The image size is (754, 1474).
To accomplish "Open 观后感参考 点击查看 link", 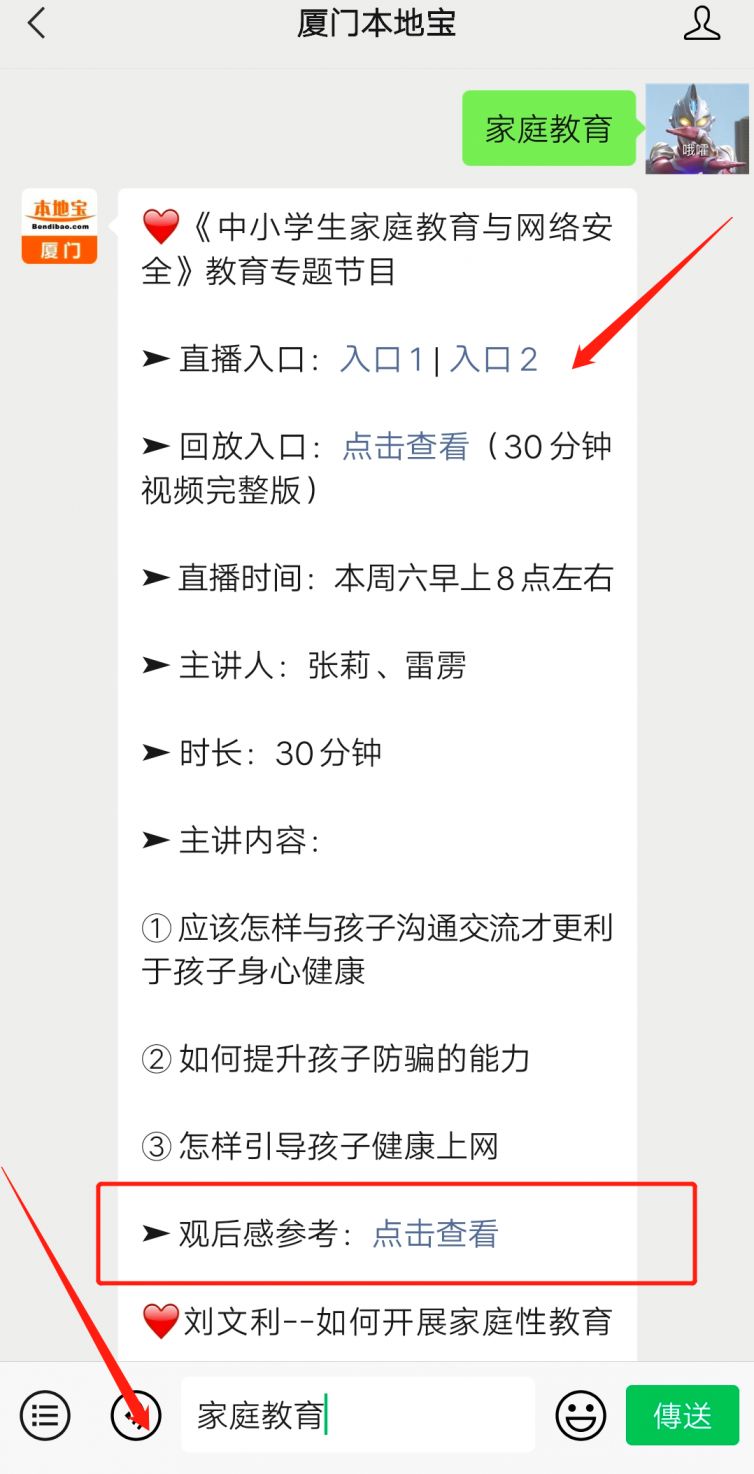I will [x=435, y=1234].
